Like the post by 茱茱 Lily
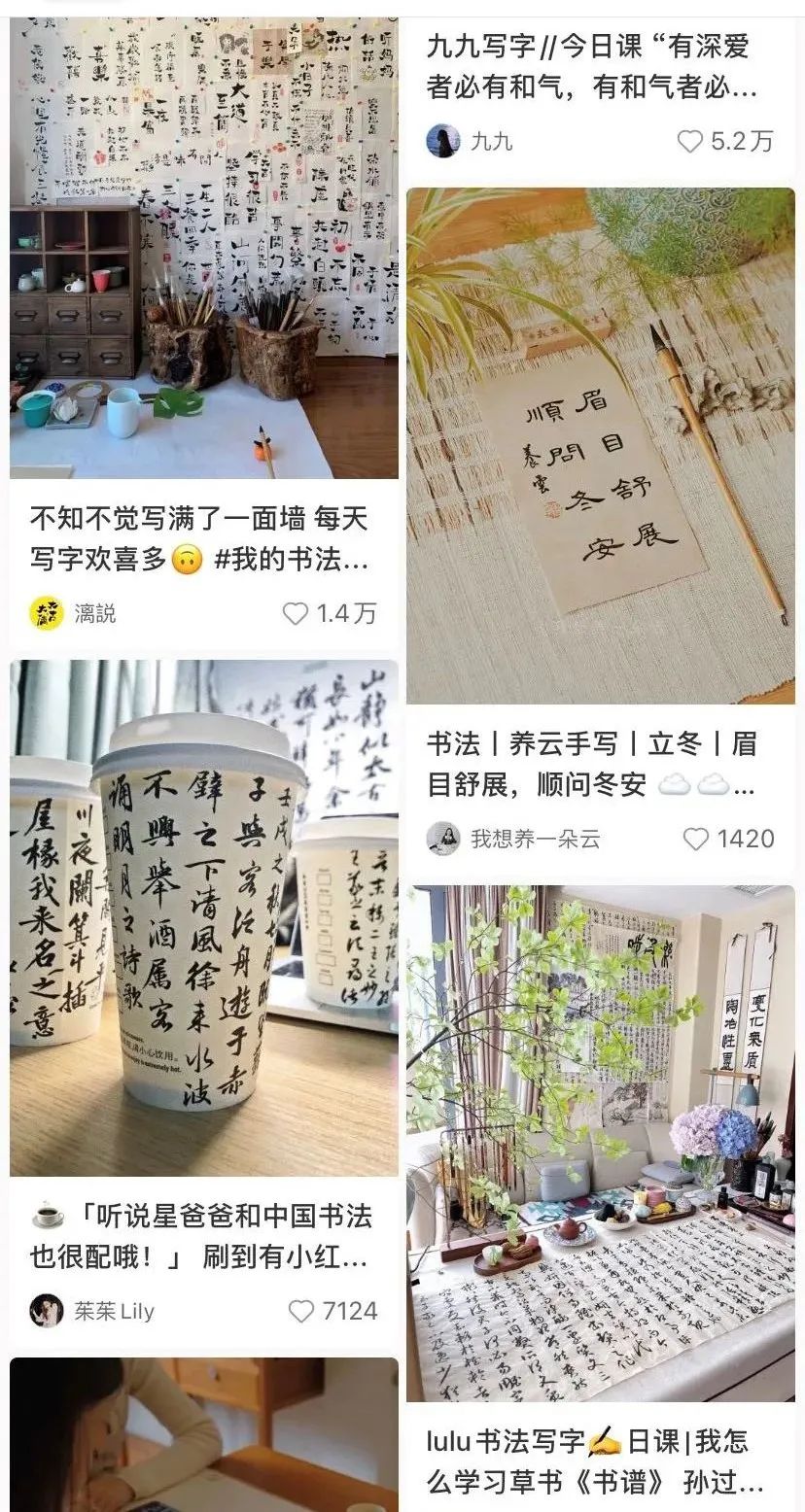Viewport: 805px width, 1512px height. 301,1311
